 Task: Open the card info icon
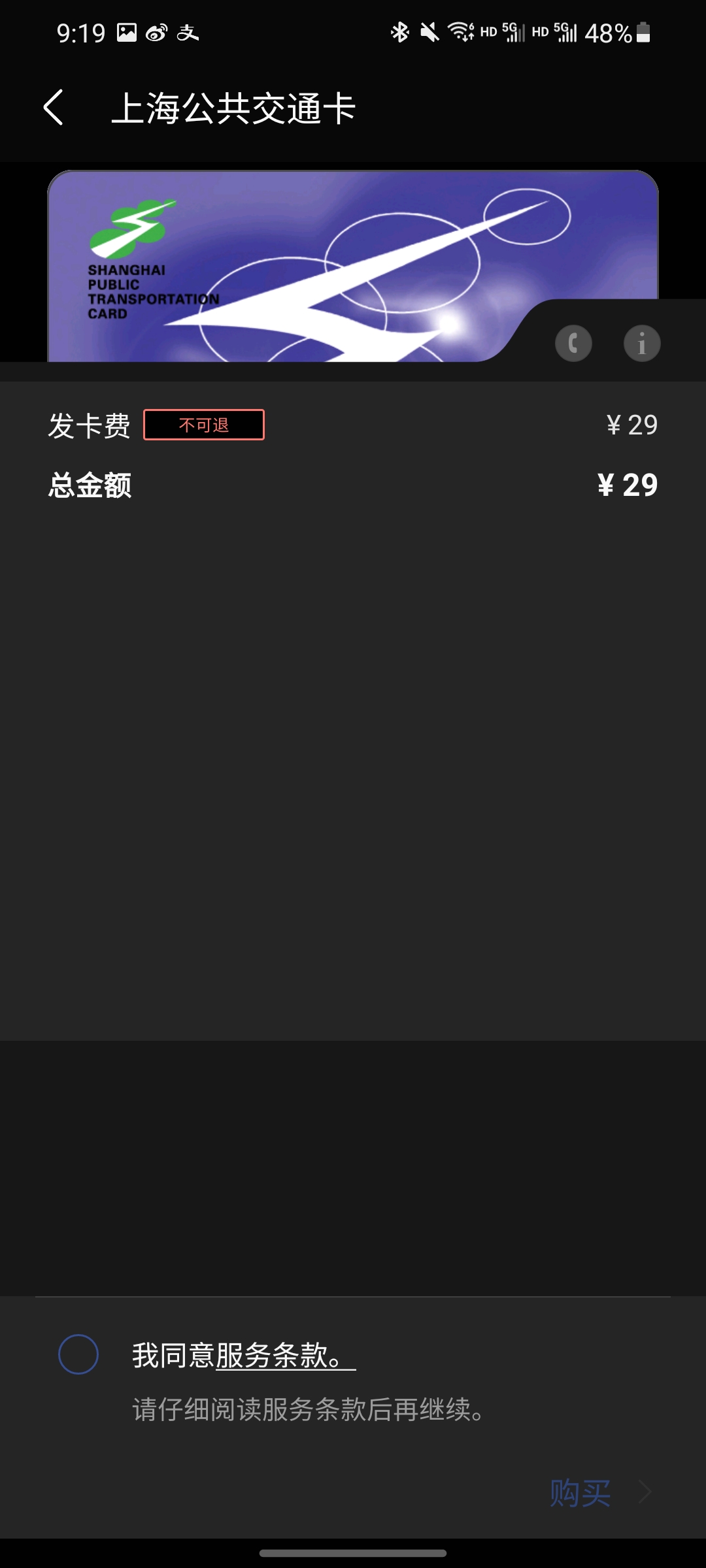tap(643, 342)
